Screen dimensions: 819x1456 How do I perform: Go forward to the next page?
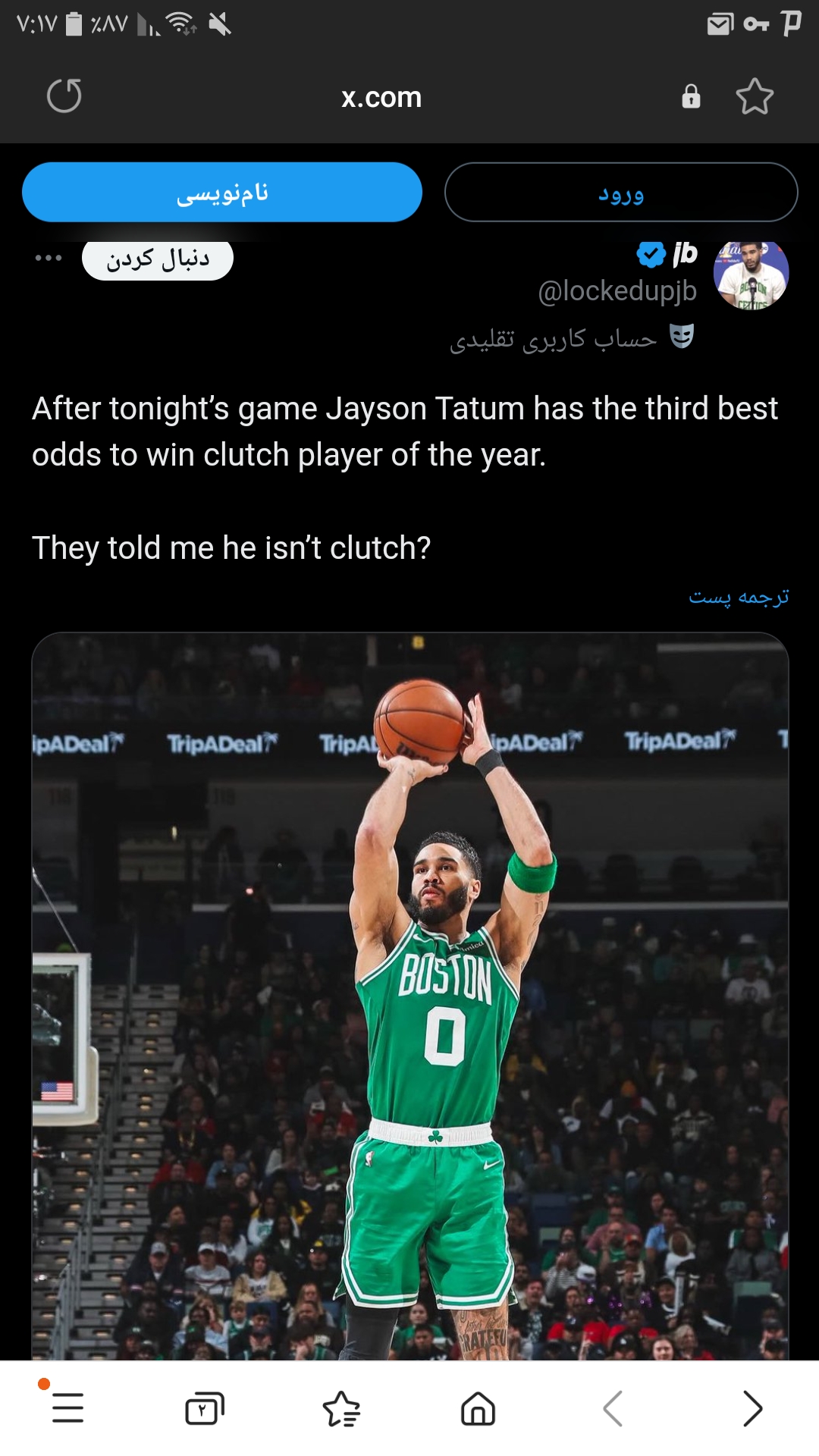[x=752, y=1408]
